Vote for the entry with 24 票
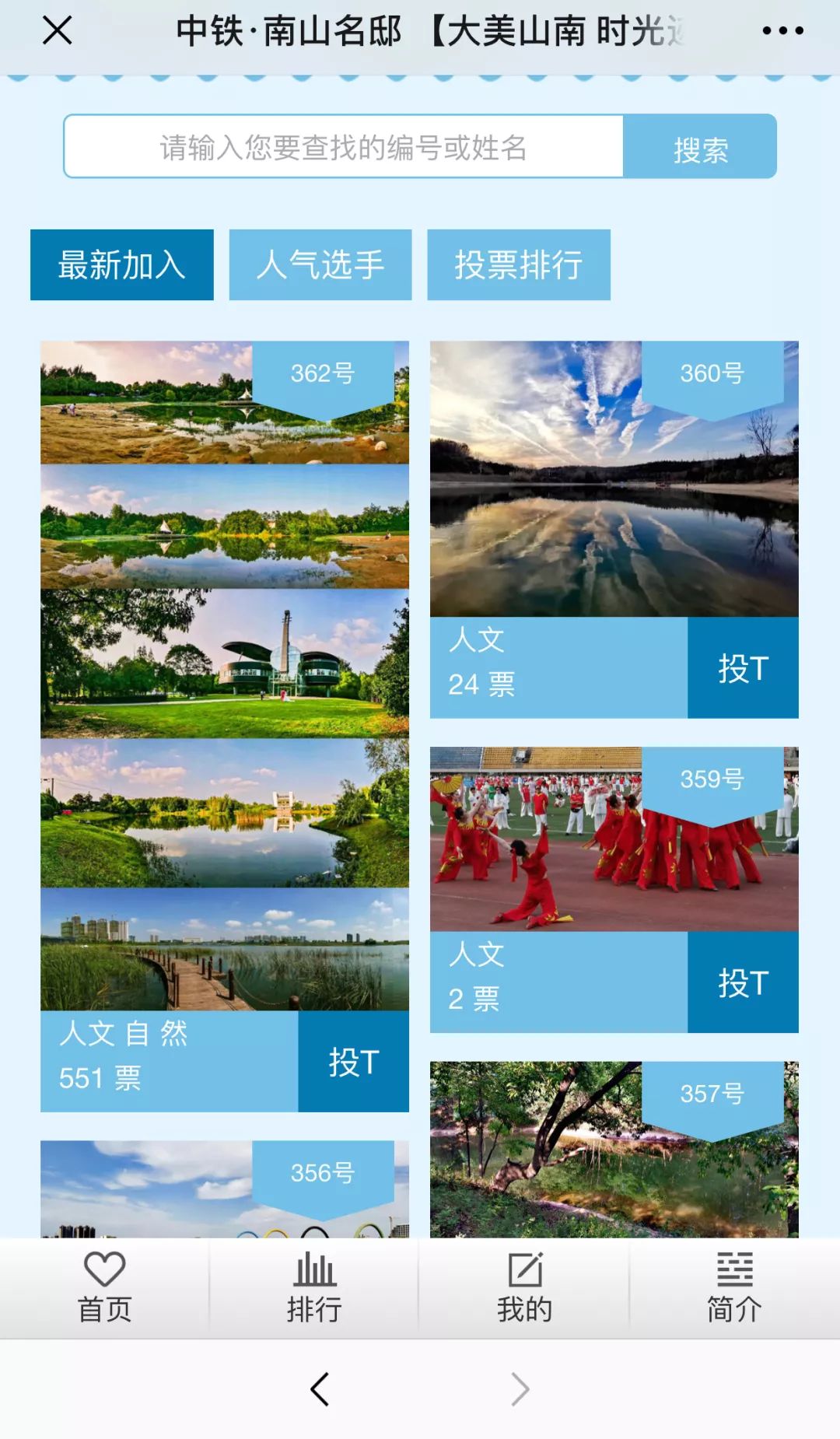 [743, 668]
